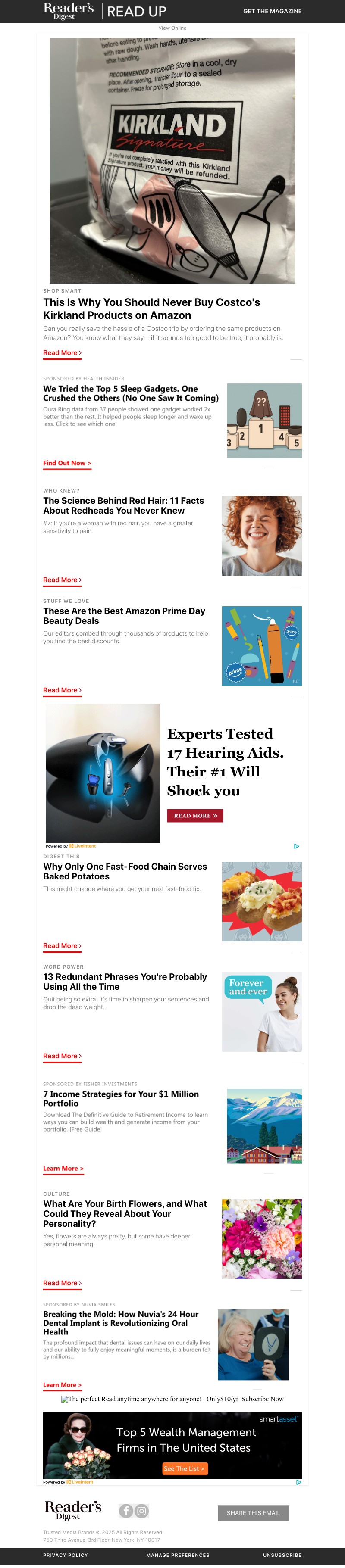Open the View Online link
Screen dimensions: 345x1568
coord(172,28)
